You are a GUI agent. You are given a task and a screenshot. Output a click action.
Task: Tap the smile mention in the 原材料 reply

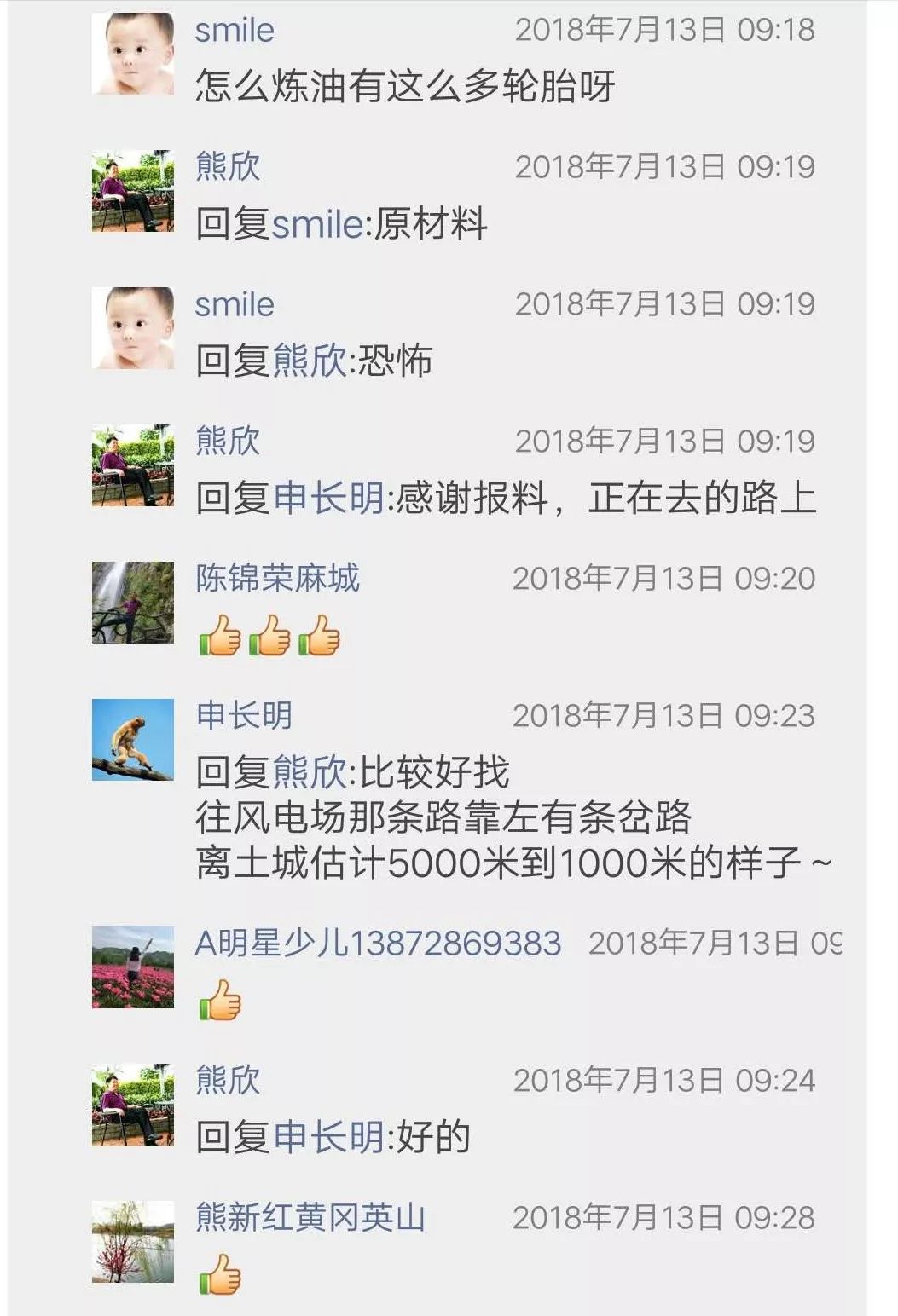coord(318,224)
